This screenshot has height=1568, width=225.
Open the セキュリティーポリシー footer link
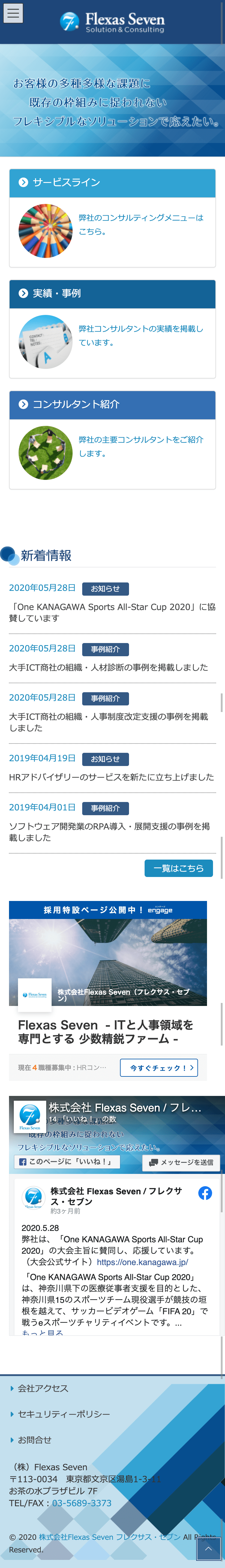(x=63, y=1414)
